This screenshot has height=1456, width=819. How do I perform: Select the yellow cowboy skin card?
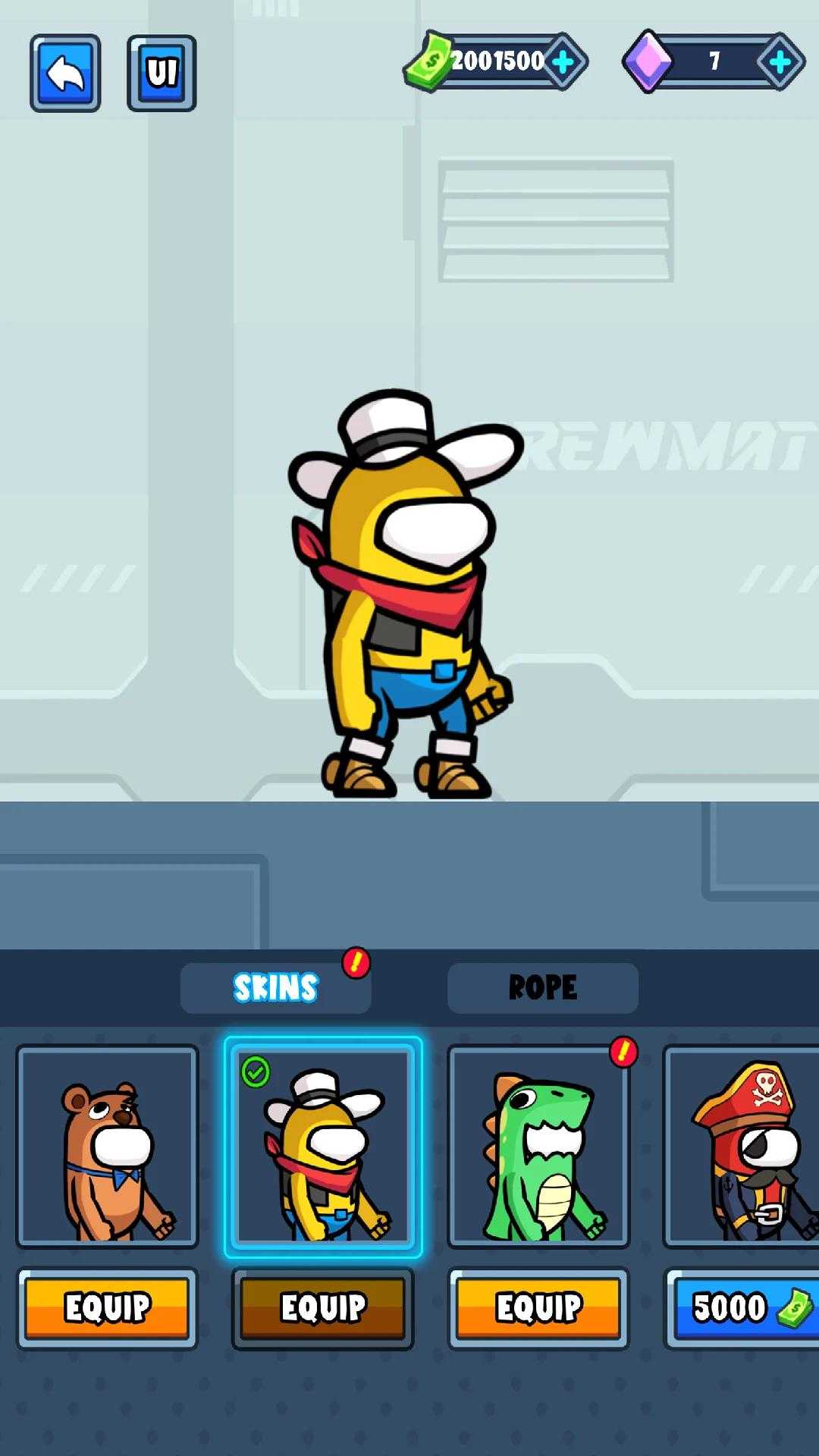323,1147
